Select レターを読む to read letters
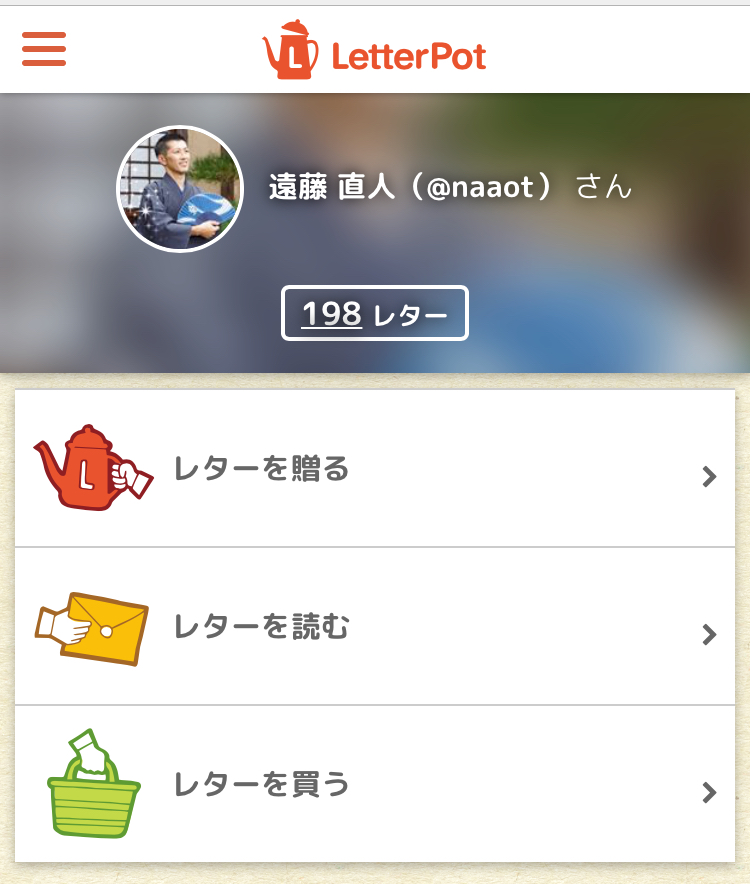Screen dimensions: 750x884 coord(374,627)
